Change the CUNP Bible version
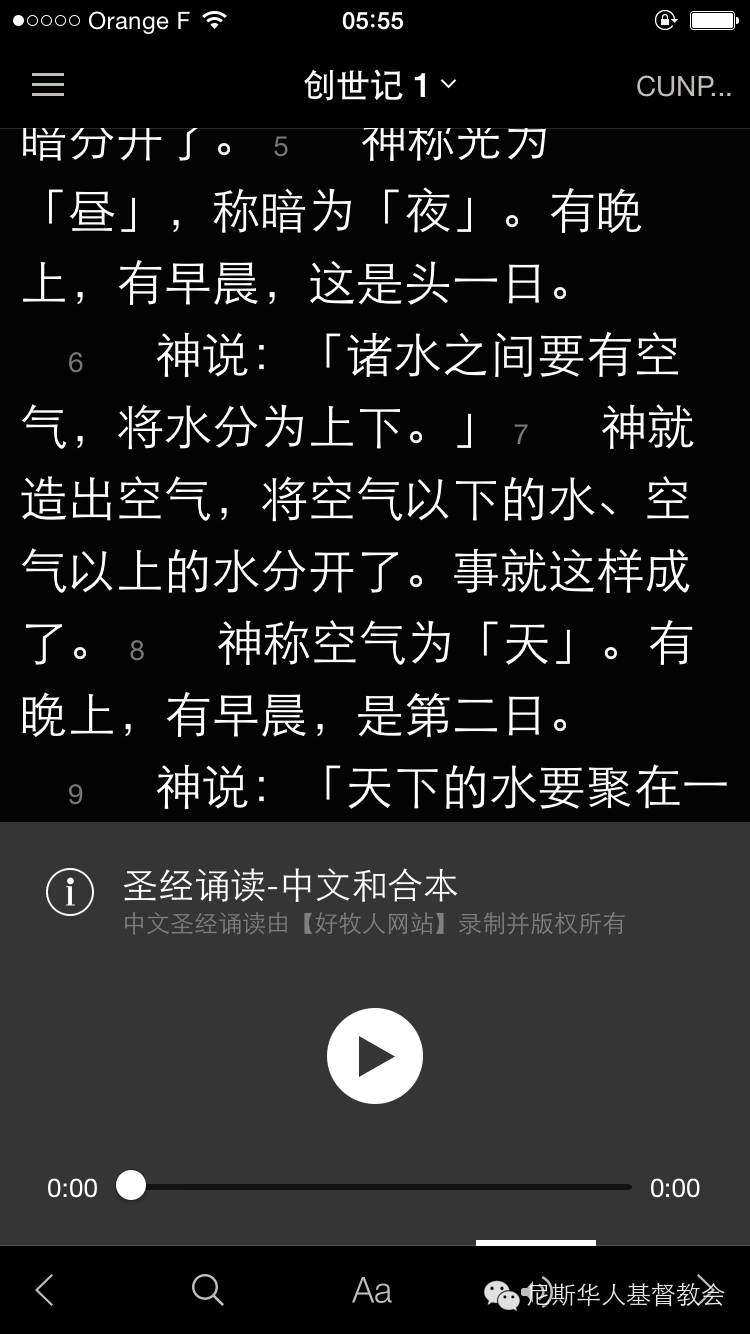Image resolution: width=750 pixels, height=1334 pixels. [x=684, y=87]
